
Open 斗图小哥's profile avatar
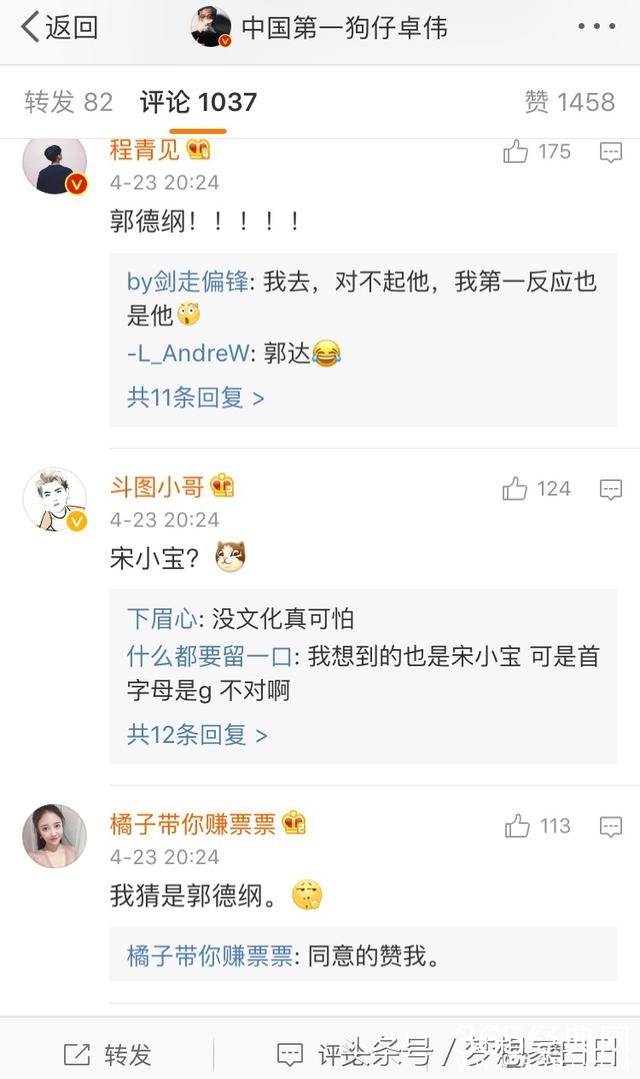click(54, 499)
